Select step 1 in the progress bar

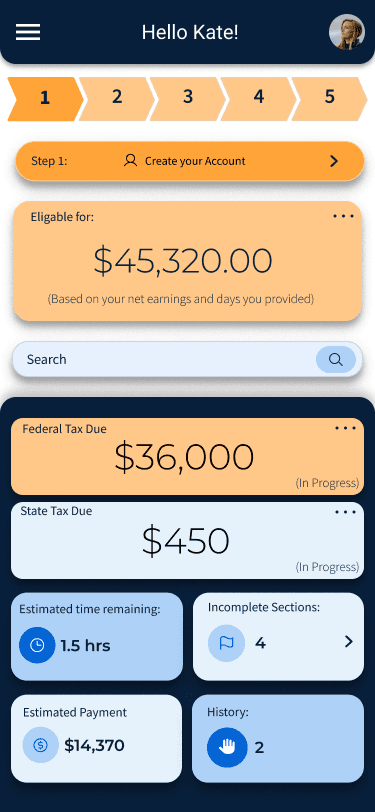[45, 98]
